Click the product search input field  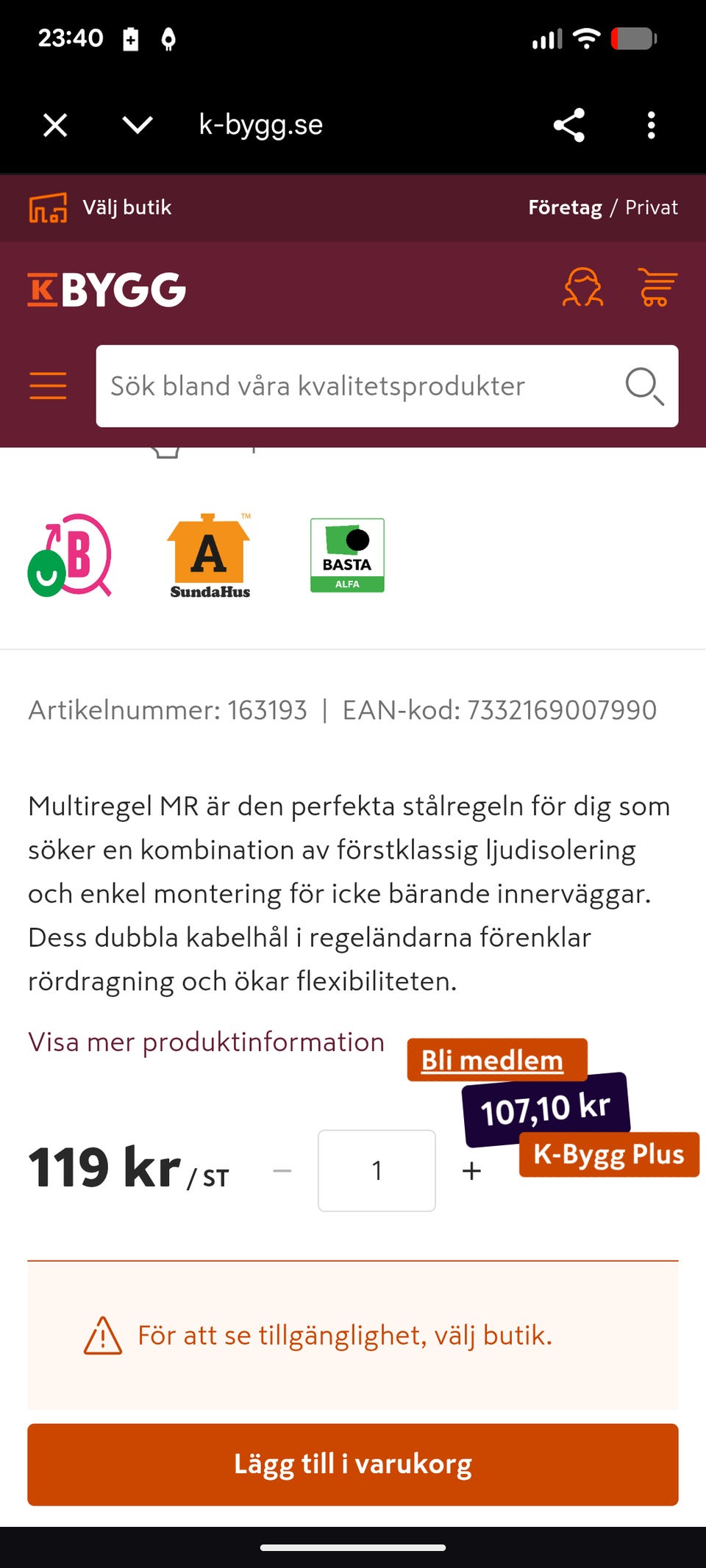click(x=353, y=386)
